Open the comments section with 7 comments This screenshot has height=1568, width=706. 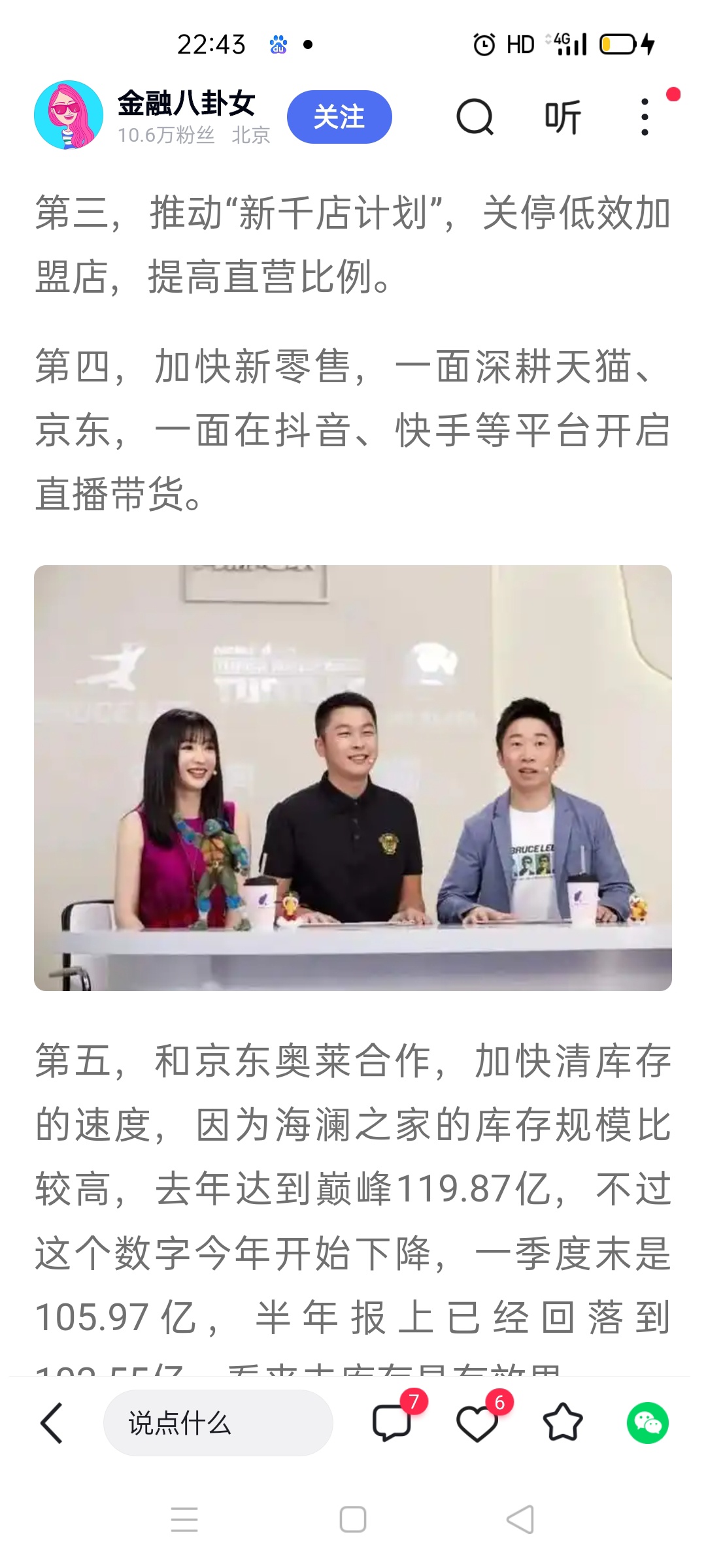pyautogui.click(x=392, y=1423)
